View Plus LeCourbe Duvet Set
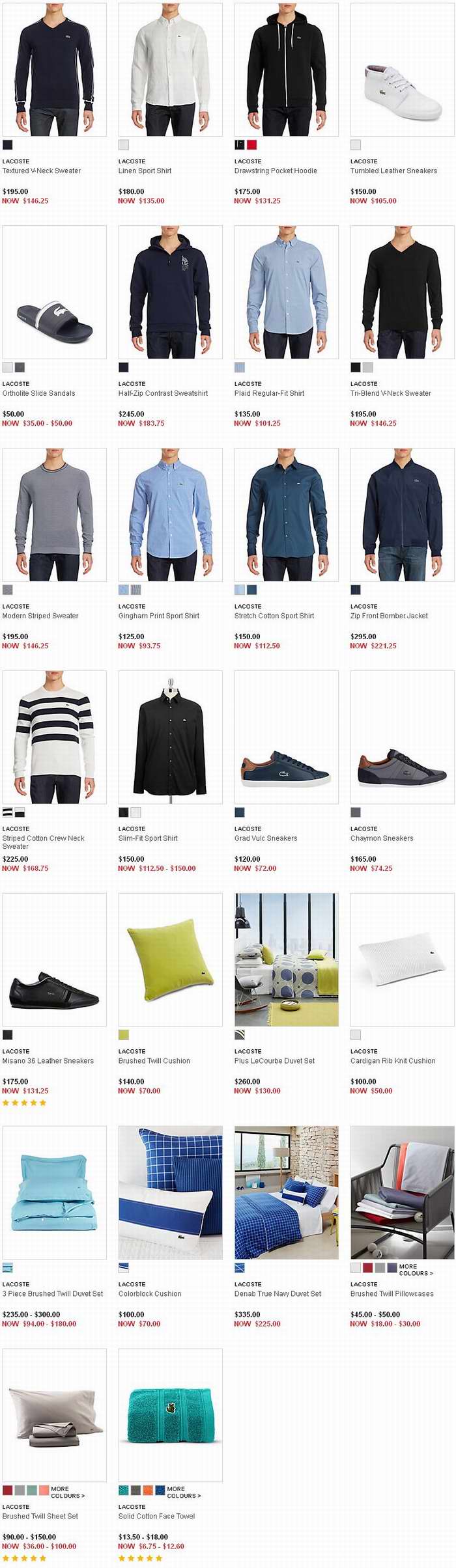Image resolution: width=456 pixels, height=1568 pixels. 274,1061
